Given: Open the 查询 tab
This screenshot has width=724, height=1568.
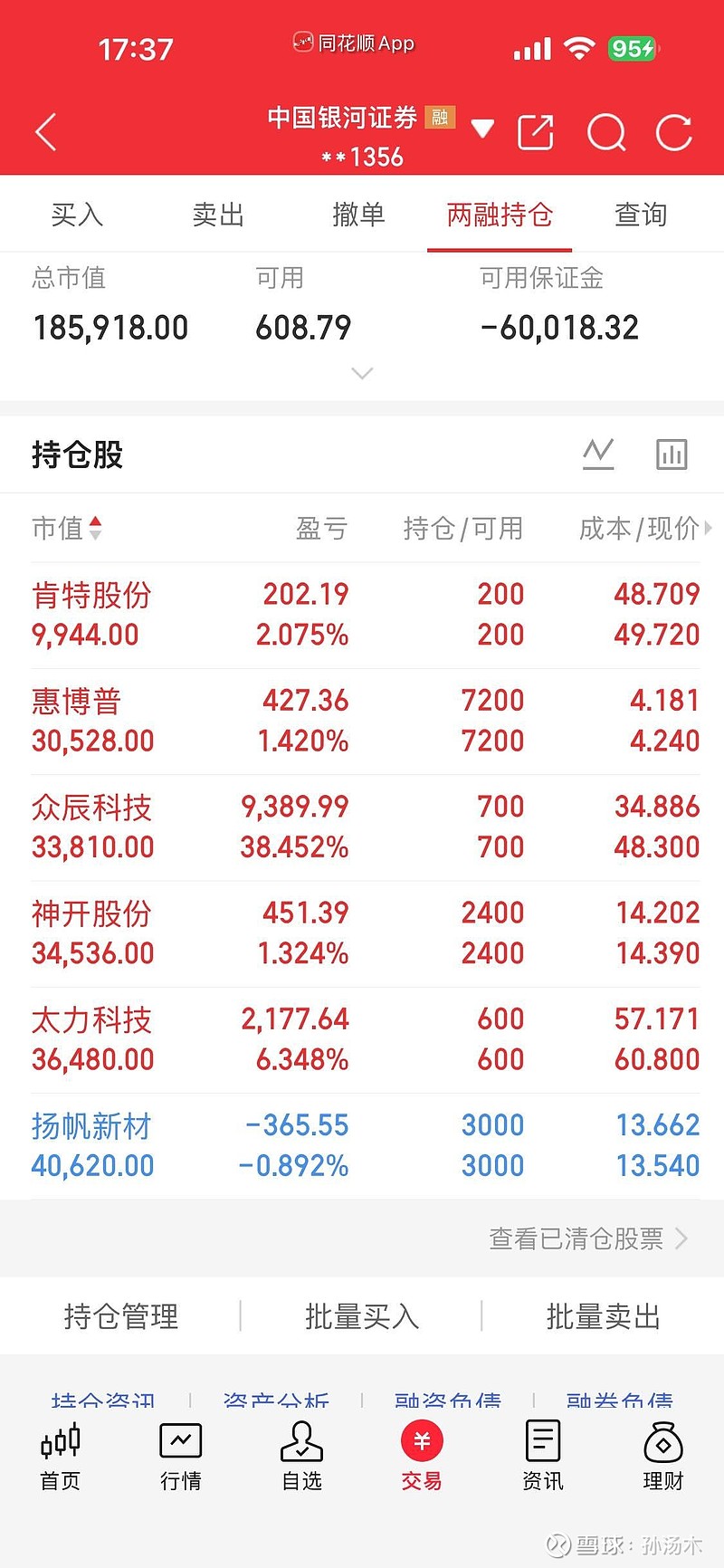Looking at the screenshot, I should pos(641,215).
